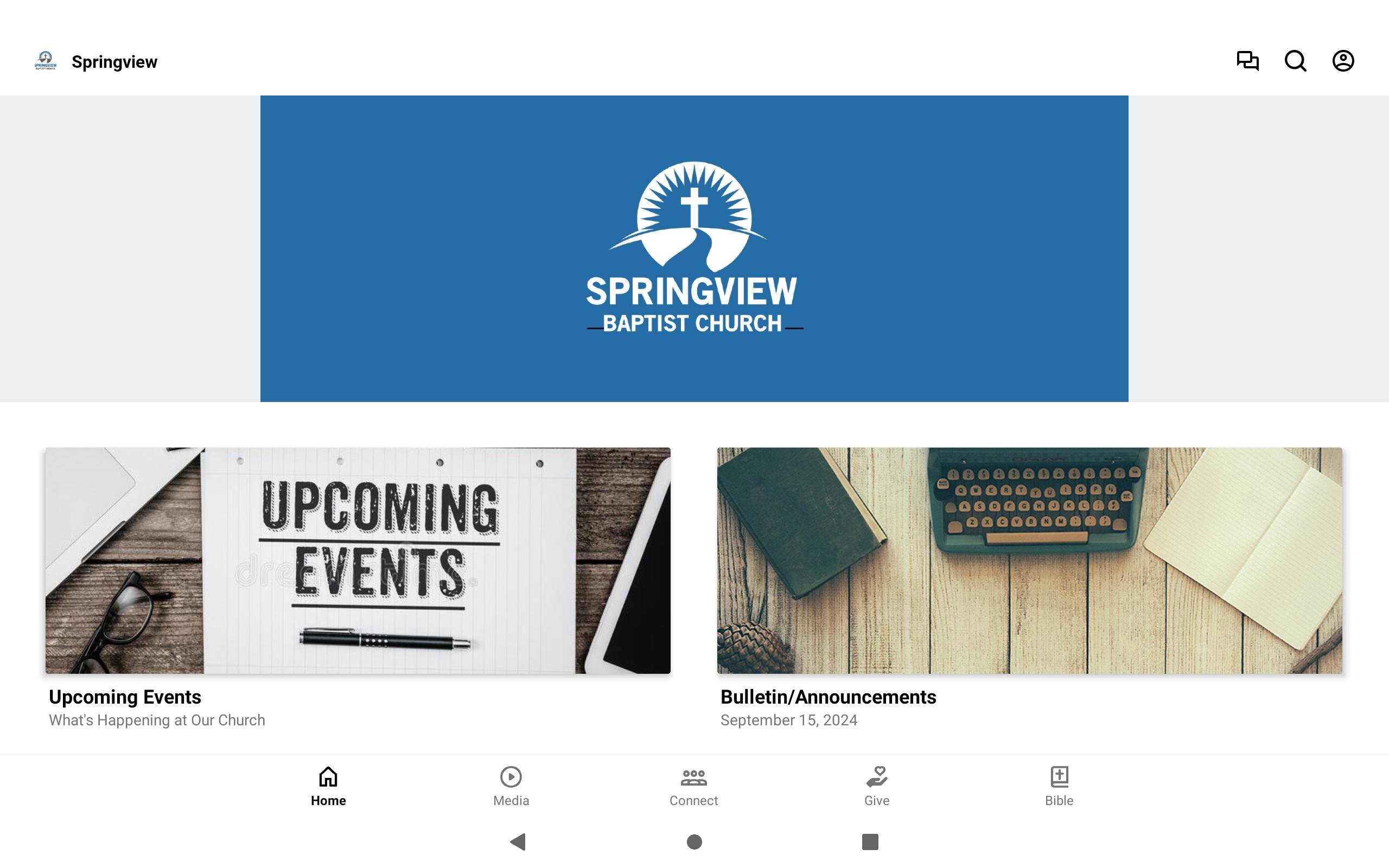Tap the Springview Baptist Church banner
1389x868 pixels.
694,248
